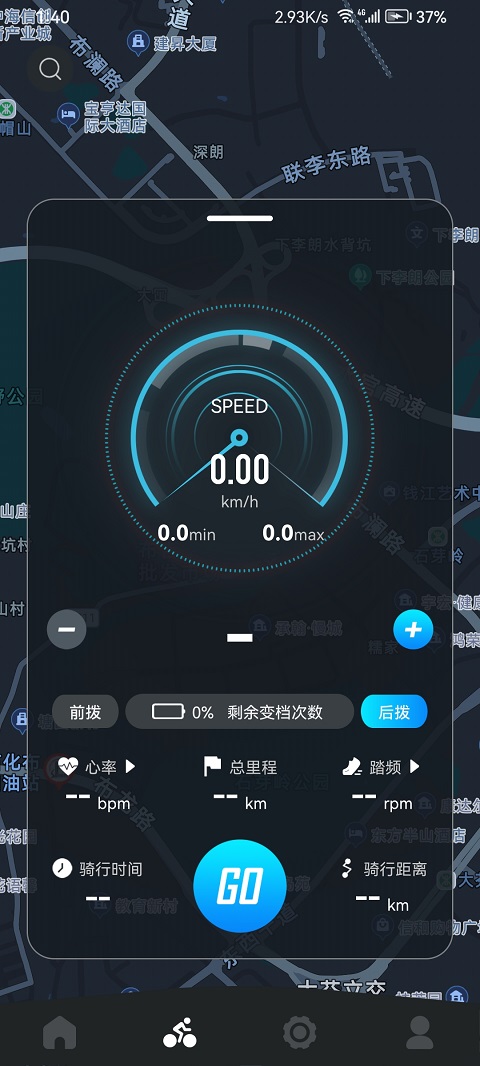Expand the 心率 heart rate arrow
This screenshot has height=1066, width=480.
(x=131, y=767)
